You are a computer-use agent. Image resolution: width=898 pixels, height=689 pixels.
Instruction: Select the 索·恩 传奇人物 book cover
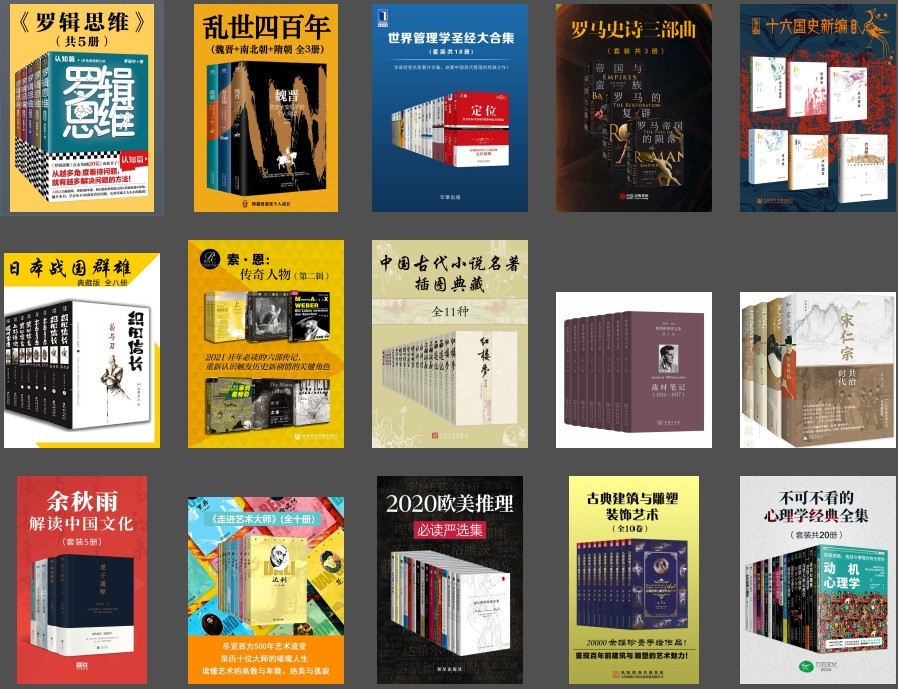pyautogui.click(x=266, y=343)
